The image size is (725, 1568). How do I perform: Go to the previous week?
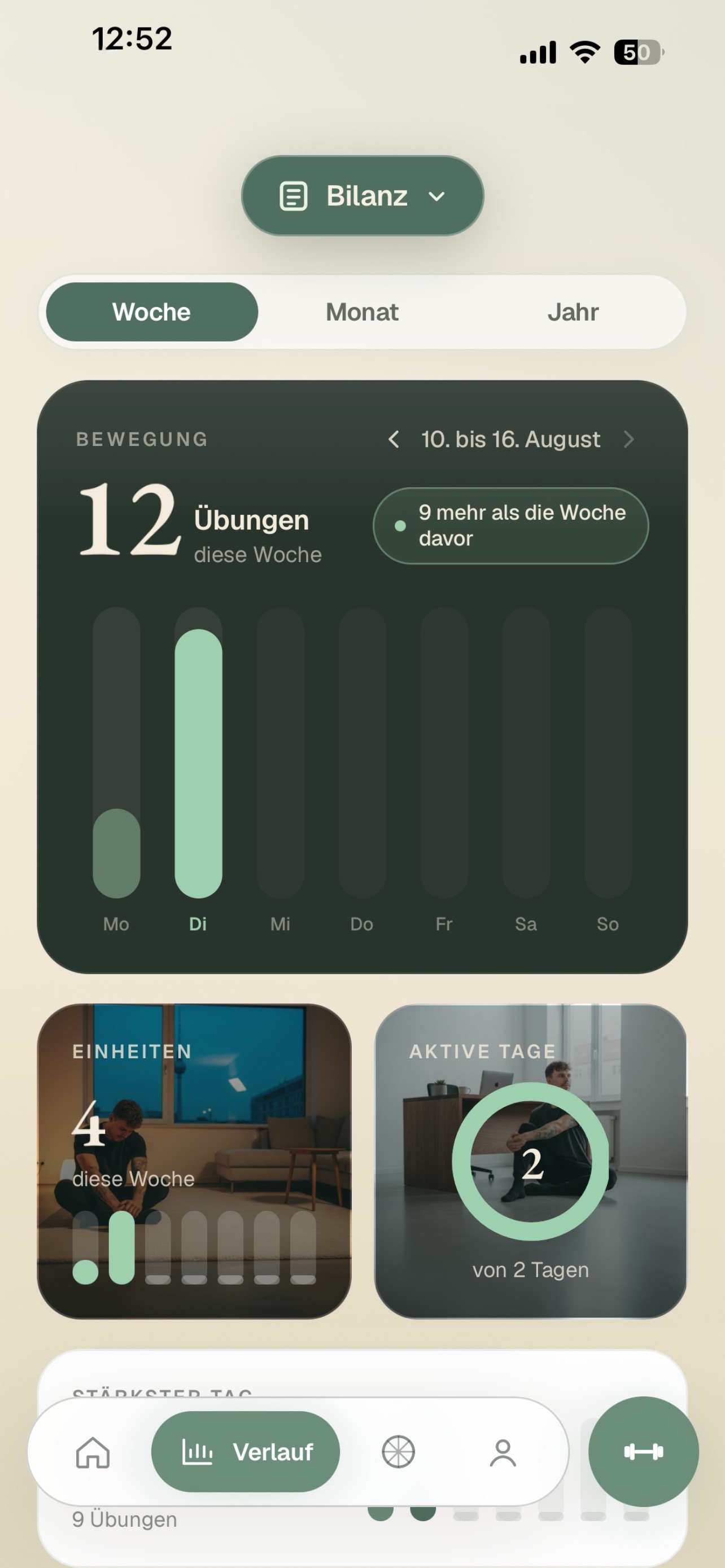pyautogui.click(x=394, y=439)
